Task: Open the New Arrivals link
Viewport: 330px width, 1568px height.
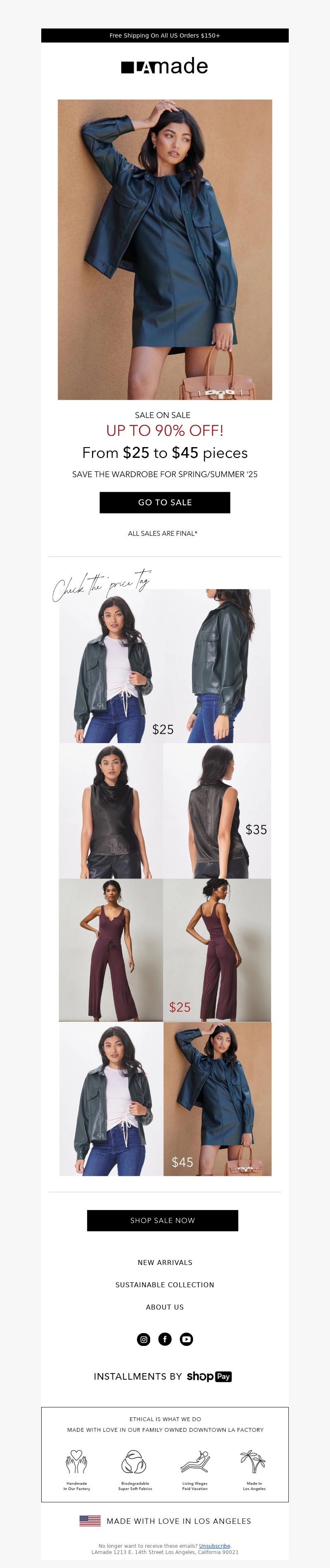Action: pyautogui.click(x=165, y=1262)
